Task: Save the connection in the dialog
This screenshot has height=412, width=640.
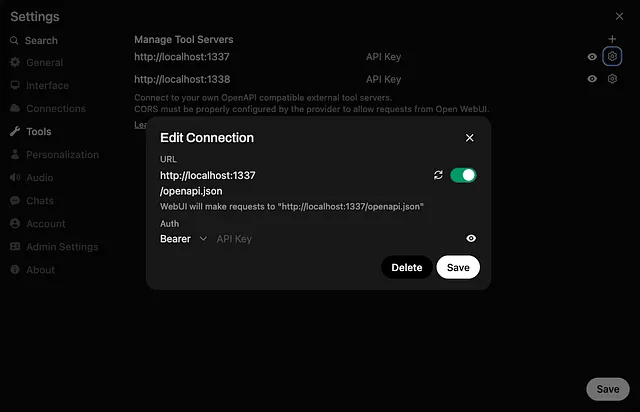Action: 458,267
